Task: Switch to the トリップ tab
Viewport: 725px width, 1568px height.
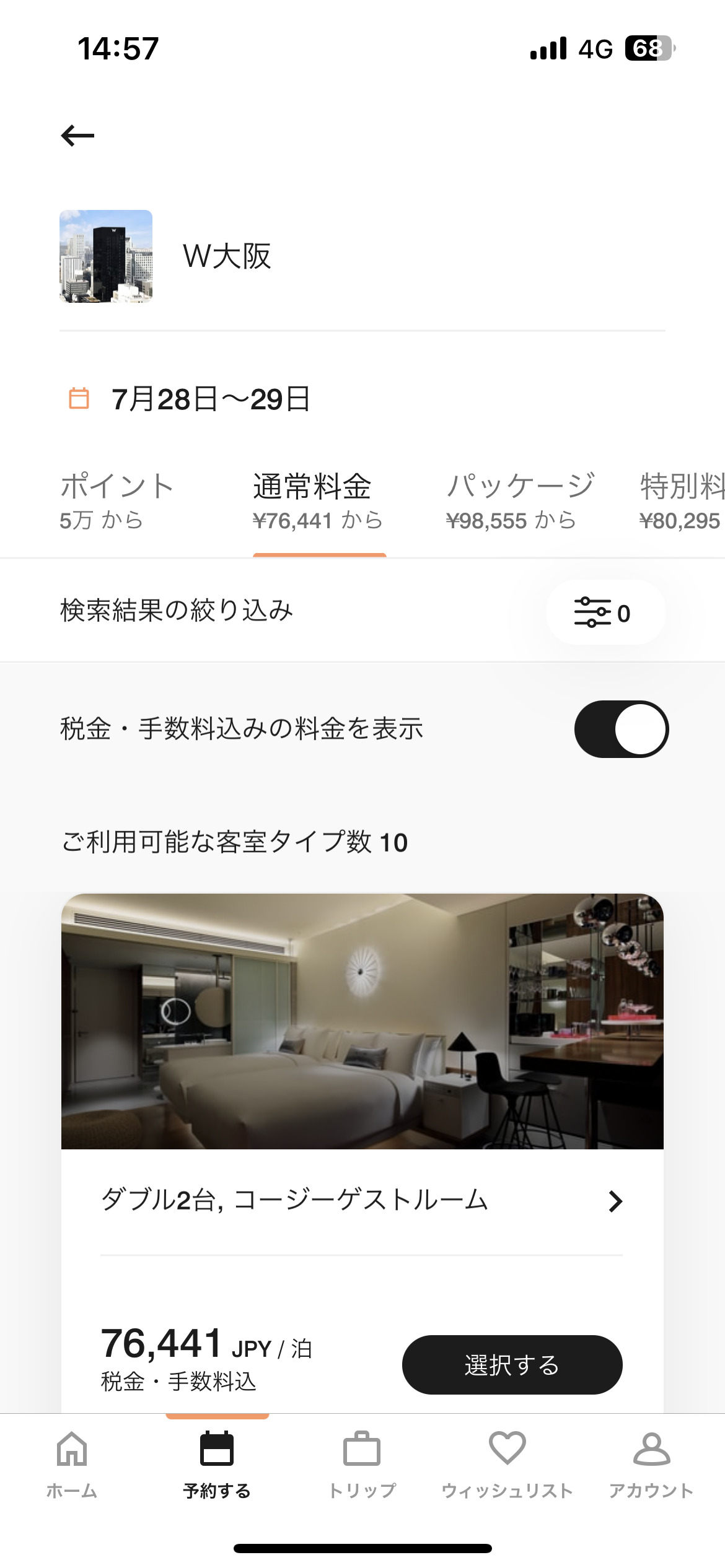Action: point(362,1465)
